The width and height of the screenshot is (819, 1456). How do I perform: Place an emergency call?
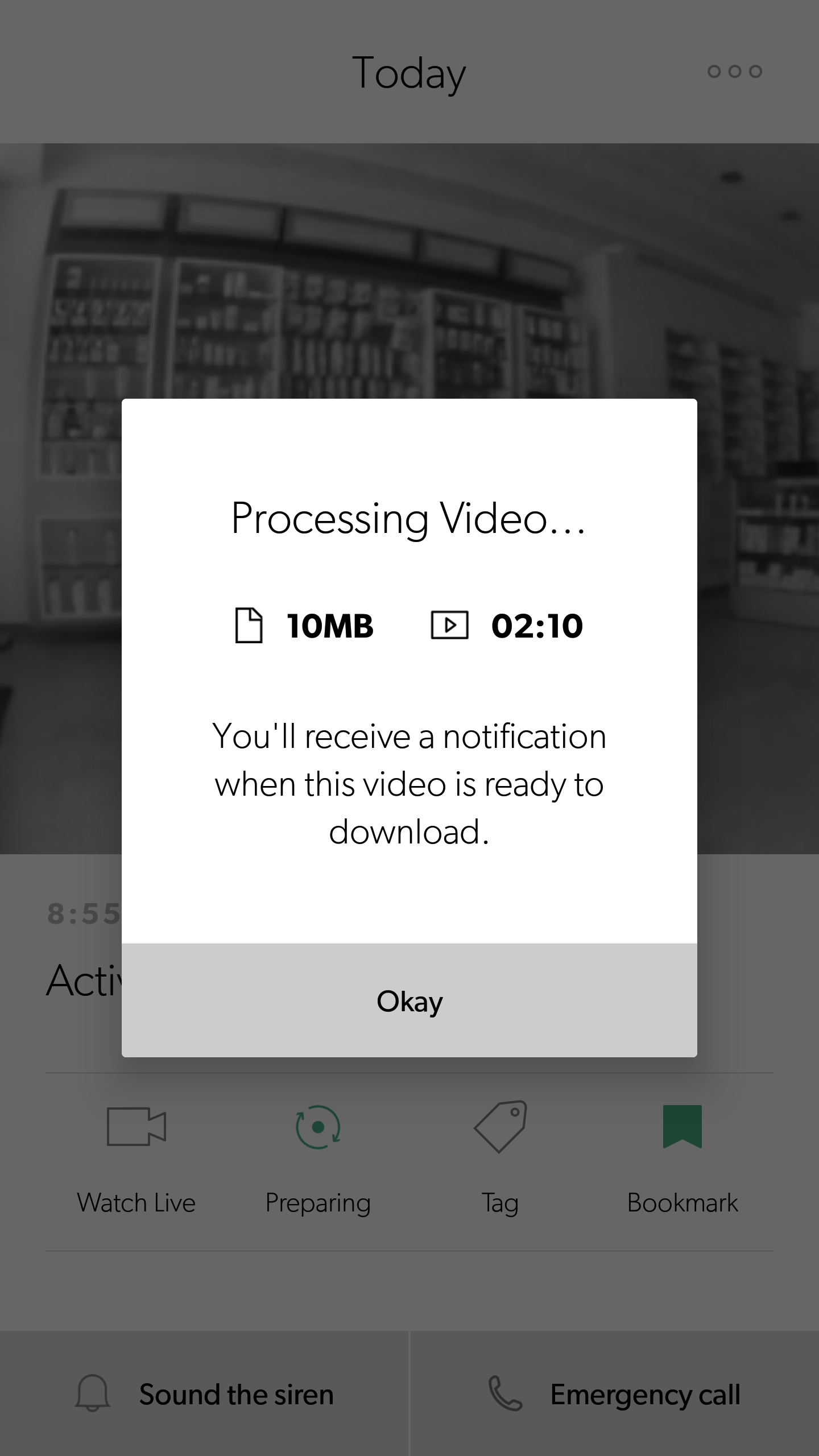point(614,1395)
